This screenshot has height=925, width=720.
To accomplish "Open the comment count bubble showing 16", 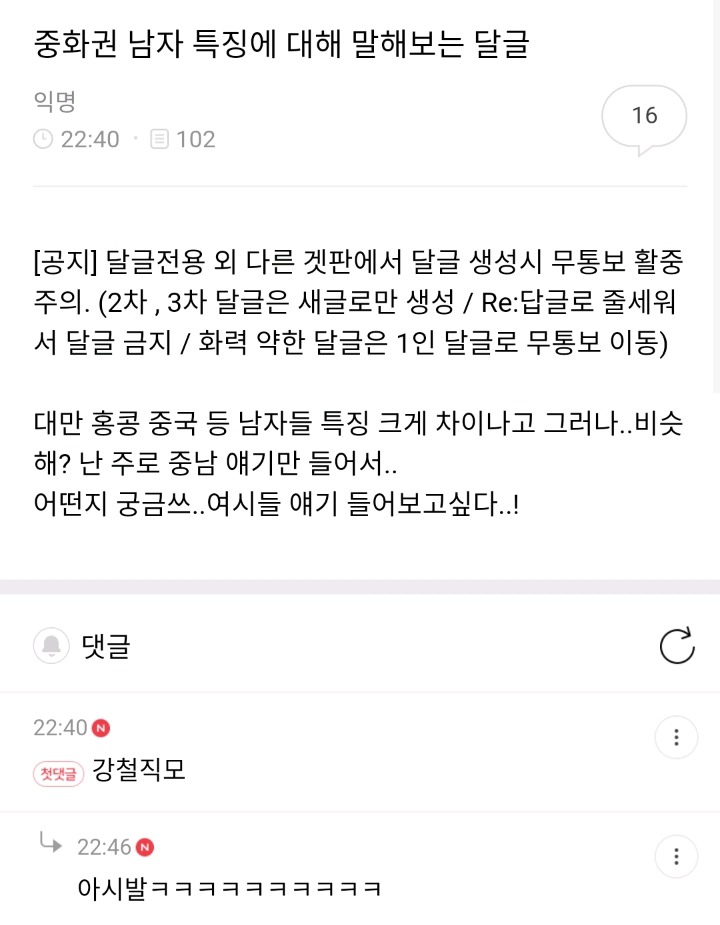I will click(x=644, y=117).
